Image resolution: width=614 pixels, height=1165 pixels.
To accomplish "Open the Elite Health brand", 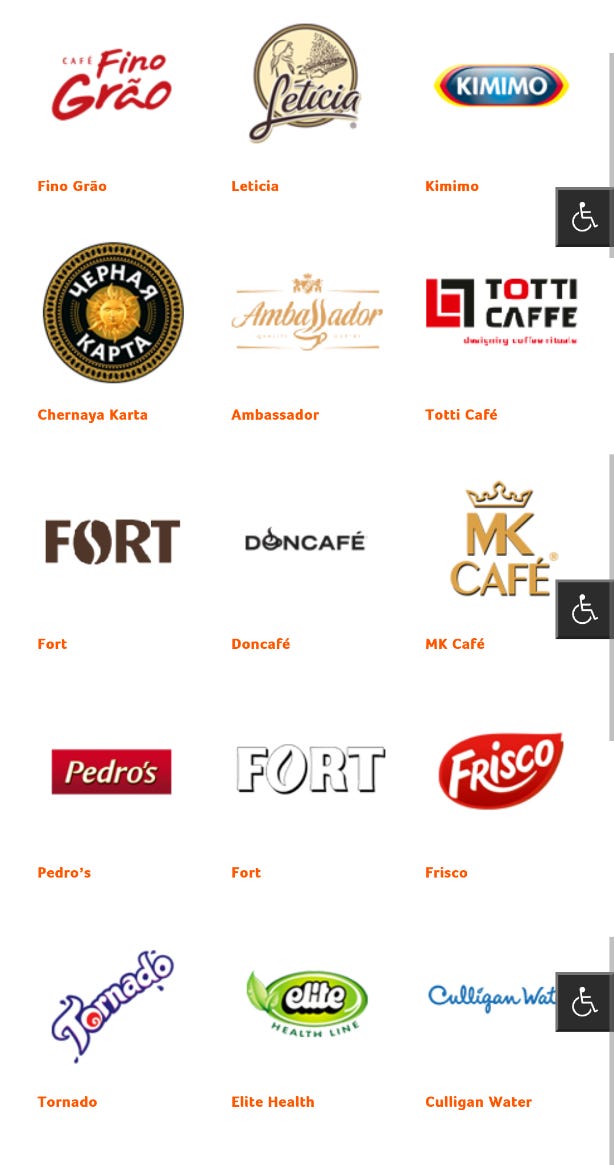I will point(306,1003).
